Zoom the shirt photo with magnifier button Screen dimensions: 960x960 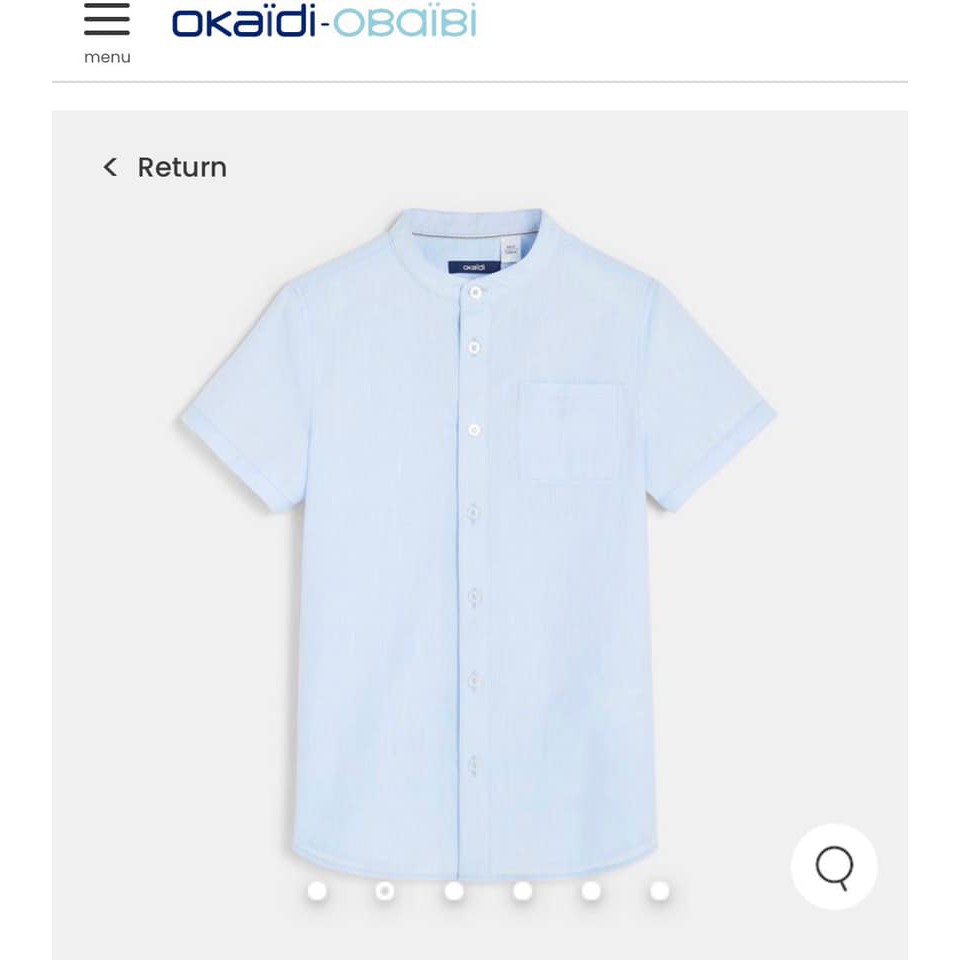tap(834, 866)
